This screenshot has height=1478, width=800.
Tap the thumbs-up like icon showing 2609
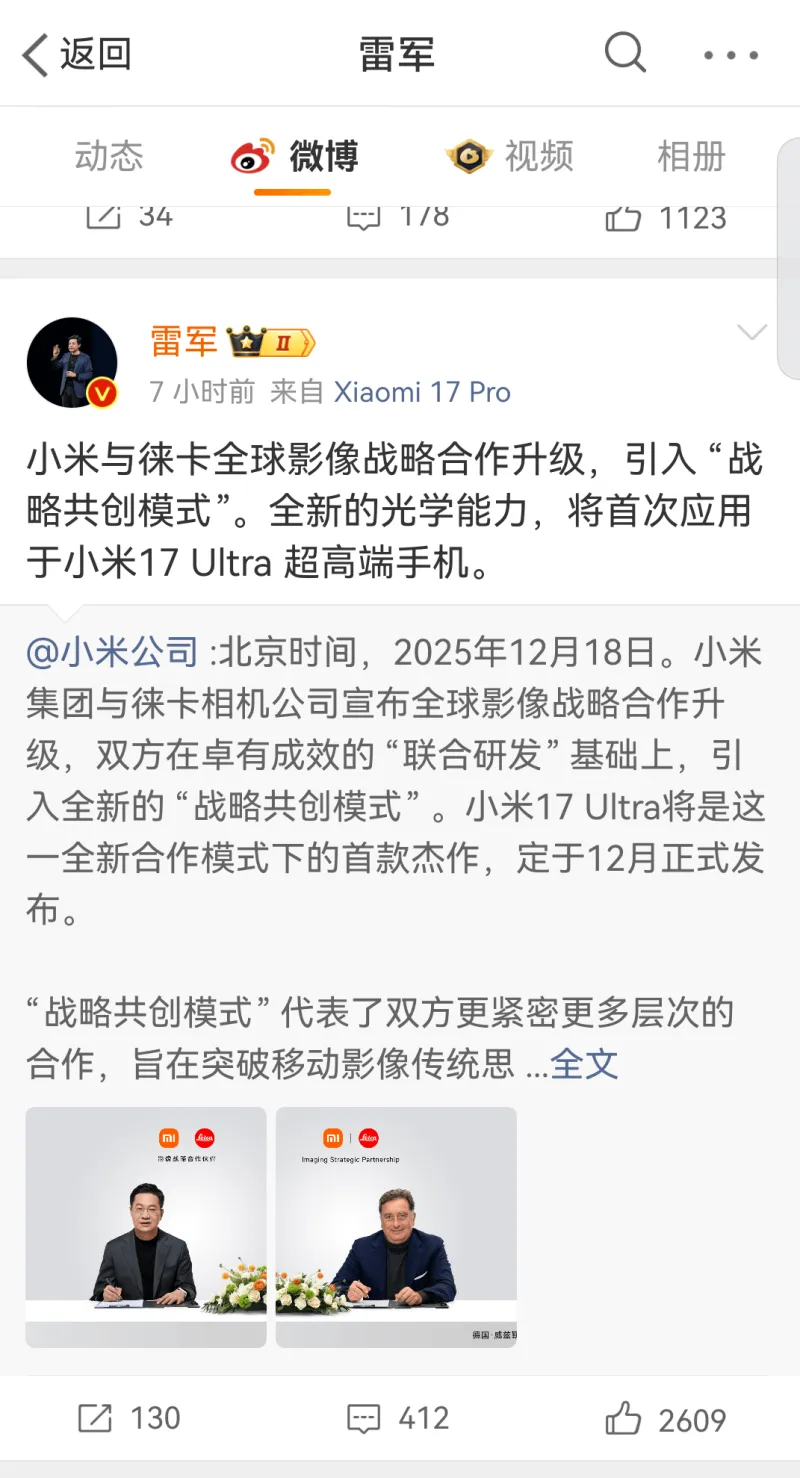pos(625,1417)
